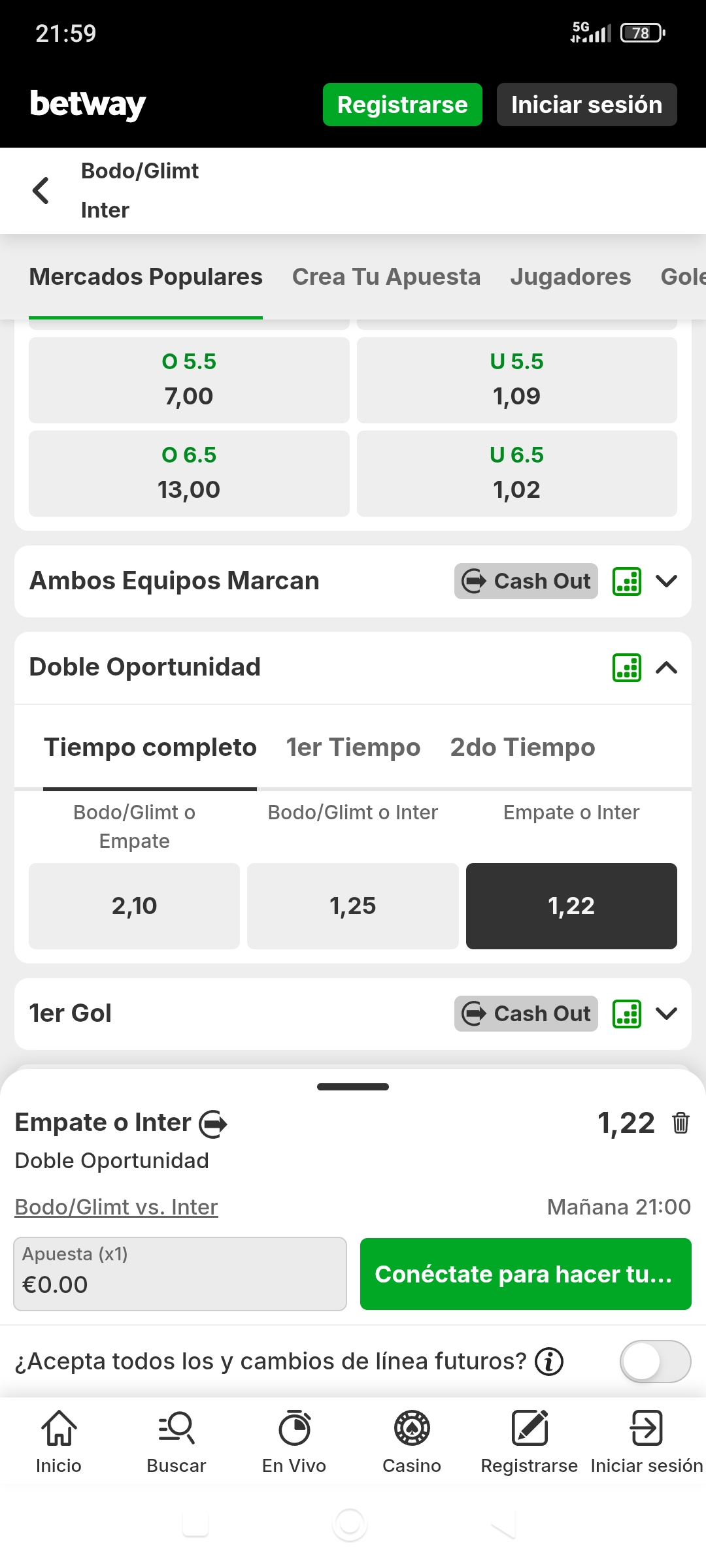Switch to the 2do Tiempo tab
Image resolution: width=706 pixels, height=1568 pixels.
click(x=522, y=747)
